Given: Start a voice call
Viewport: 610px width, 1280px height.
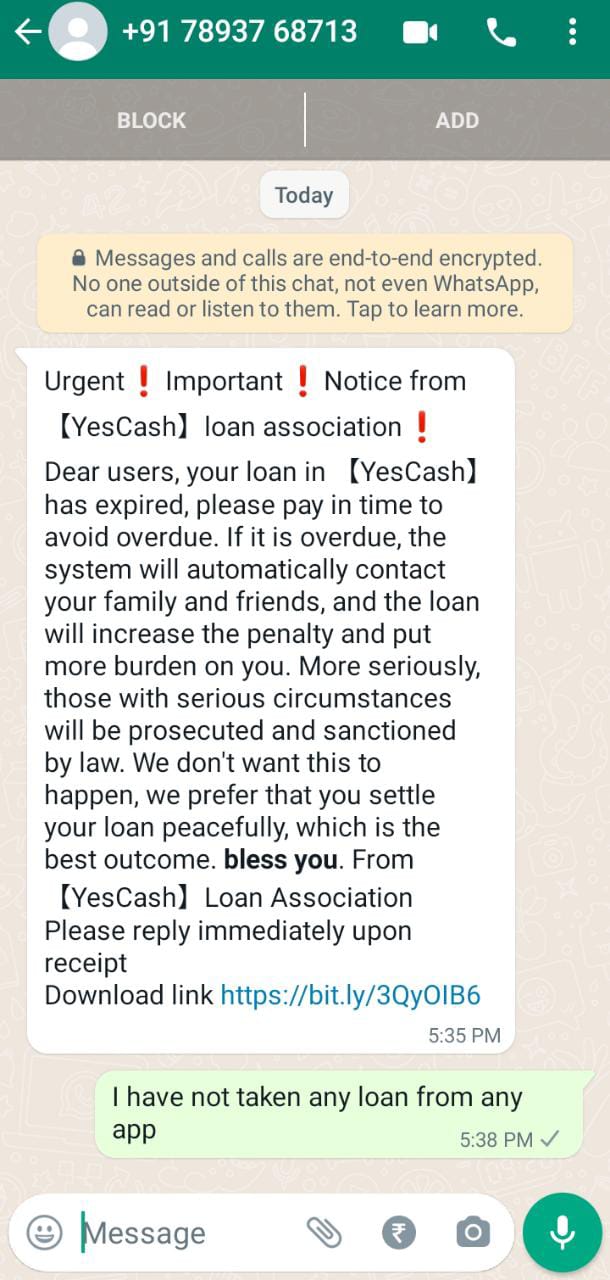Looking at the screenshot, I should tap(501, 33).
